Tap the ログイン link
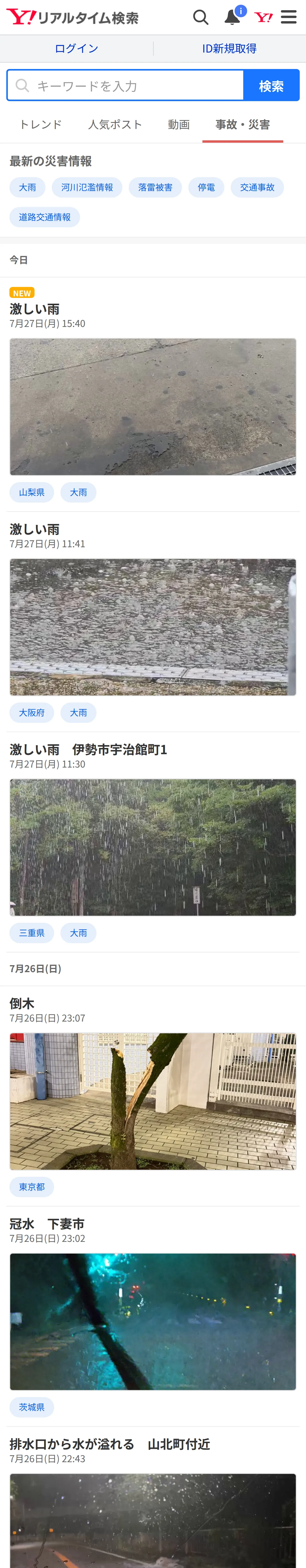306x1568 pixels. (x=77, y=49)
